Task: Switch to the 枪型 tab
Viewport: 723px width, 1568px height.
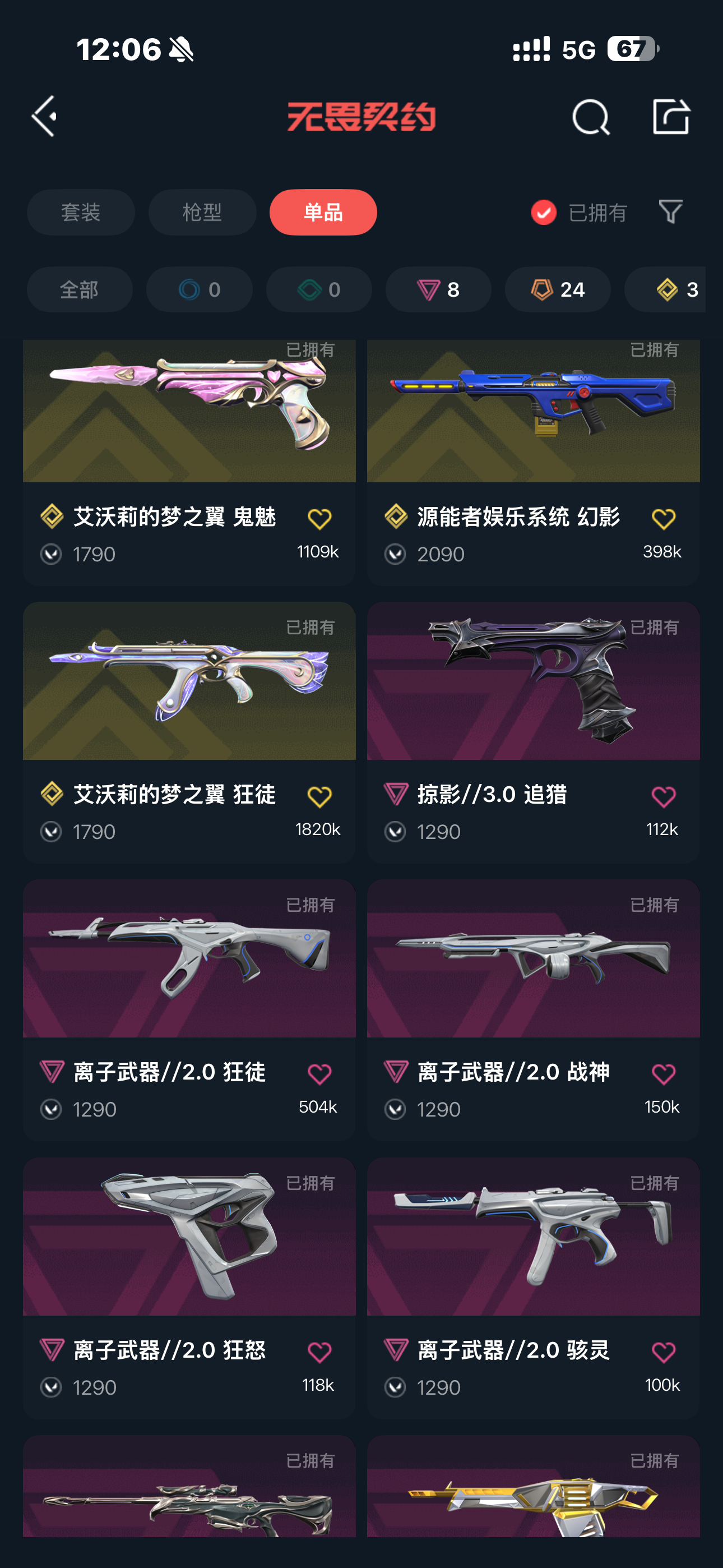Action: [x=202, y=213]
